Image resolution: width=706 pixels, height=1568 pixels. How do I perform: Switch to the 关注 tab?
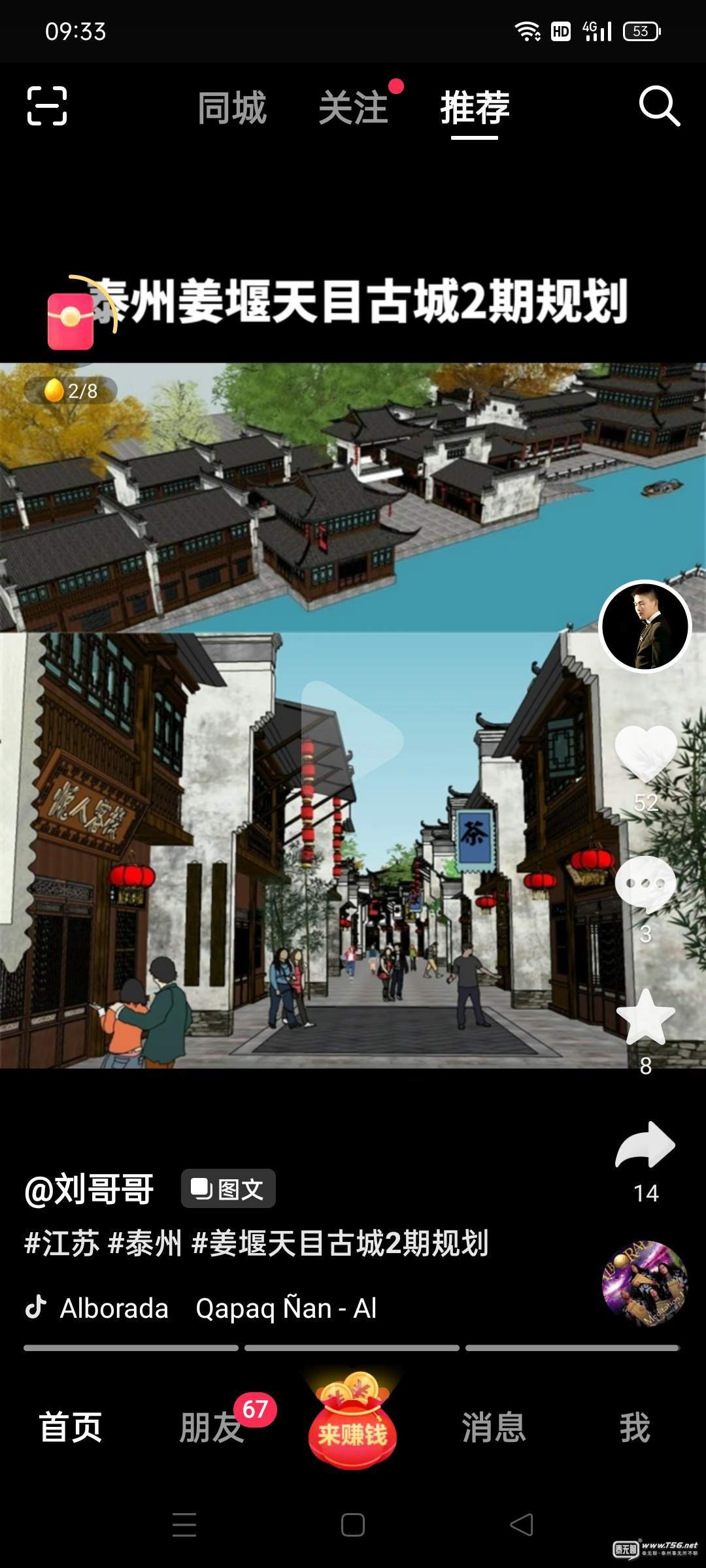pyautogui.click(x=353, y=108)
